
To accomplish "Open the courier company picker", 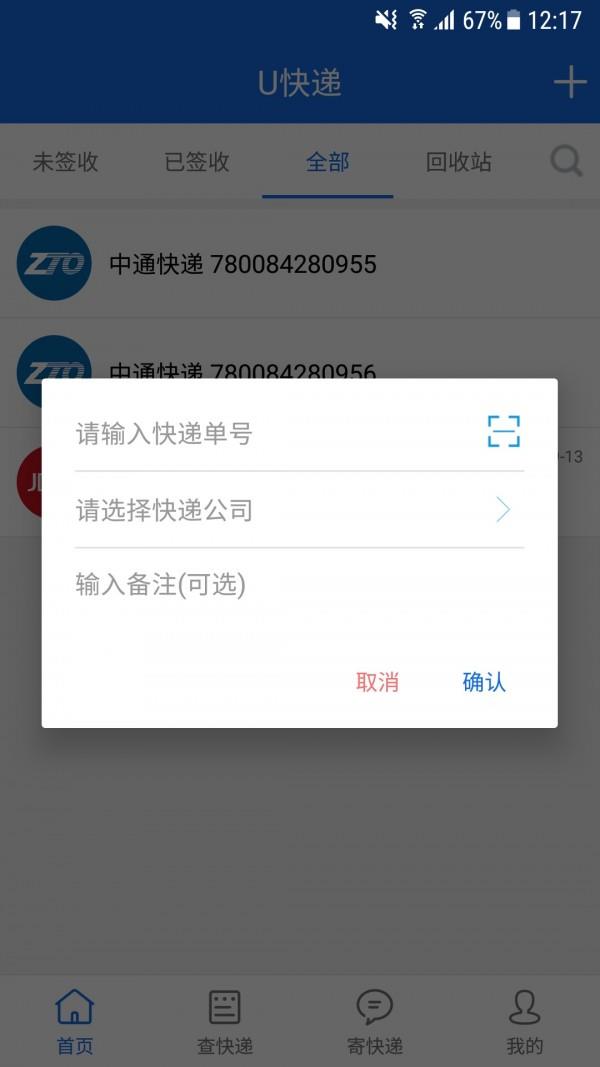I will point(299,510).
